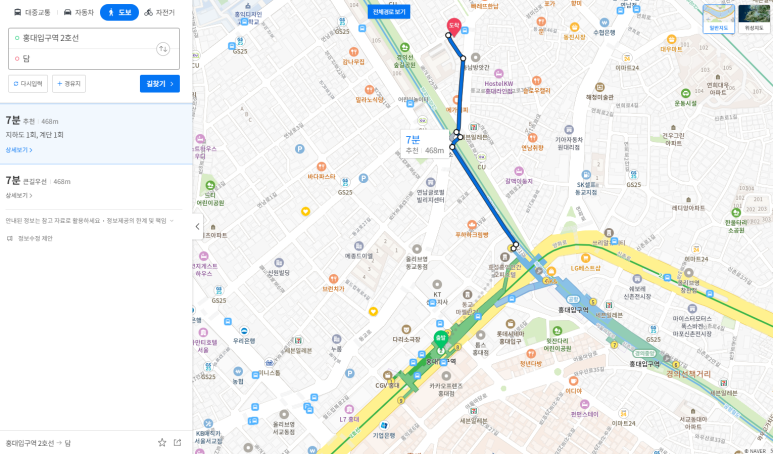Edit the 홍대입구역 2호선 start field

80,38
